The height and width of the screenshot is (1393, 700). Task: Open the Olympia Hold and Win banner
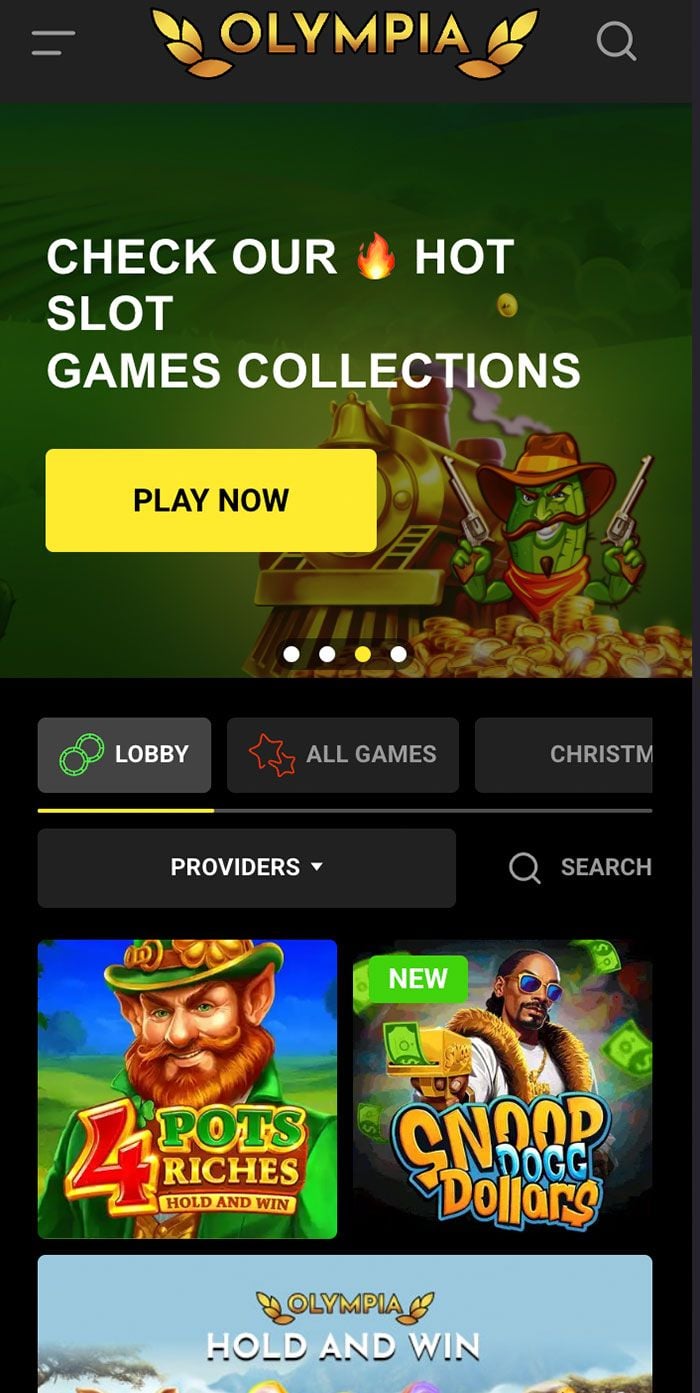(345, 1325)
